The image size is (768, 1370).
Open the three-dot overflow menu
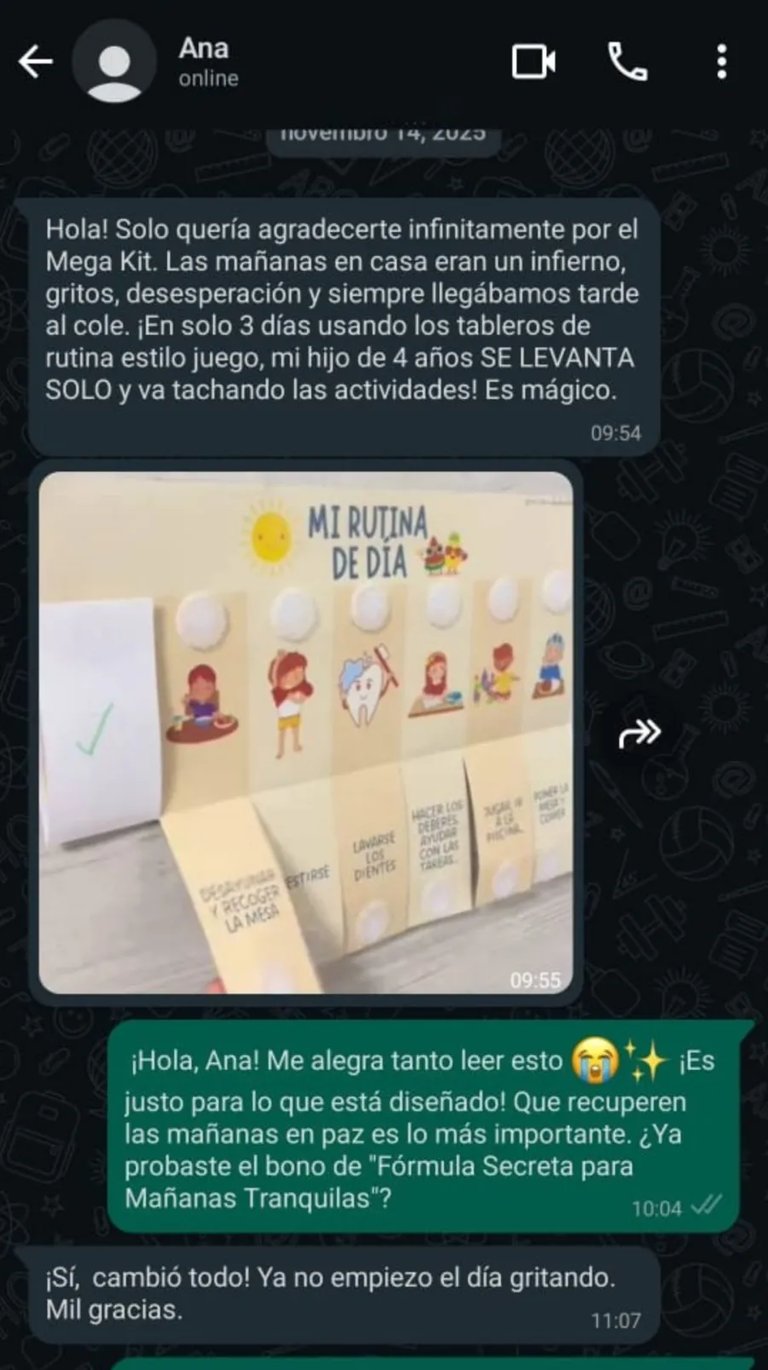click(721, 62)
